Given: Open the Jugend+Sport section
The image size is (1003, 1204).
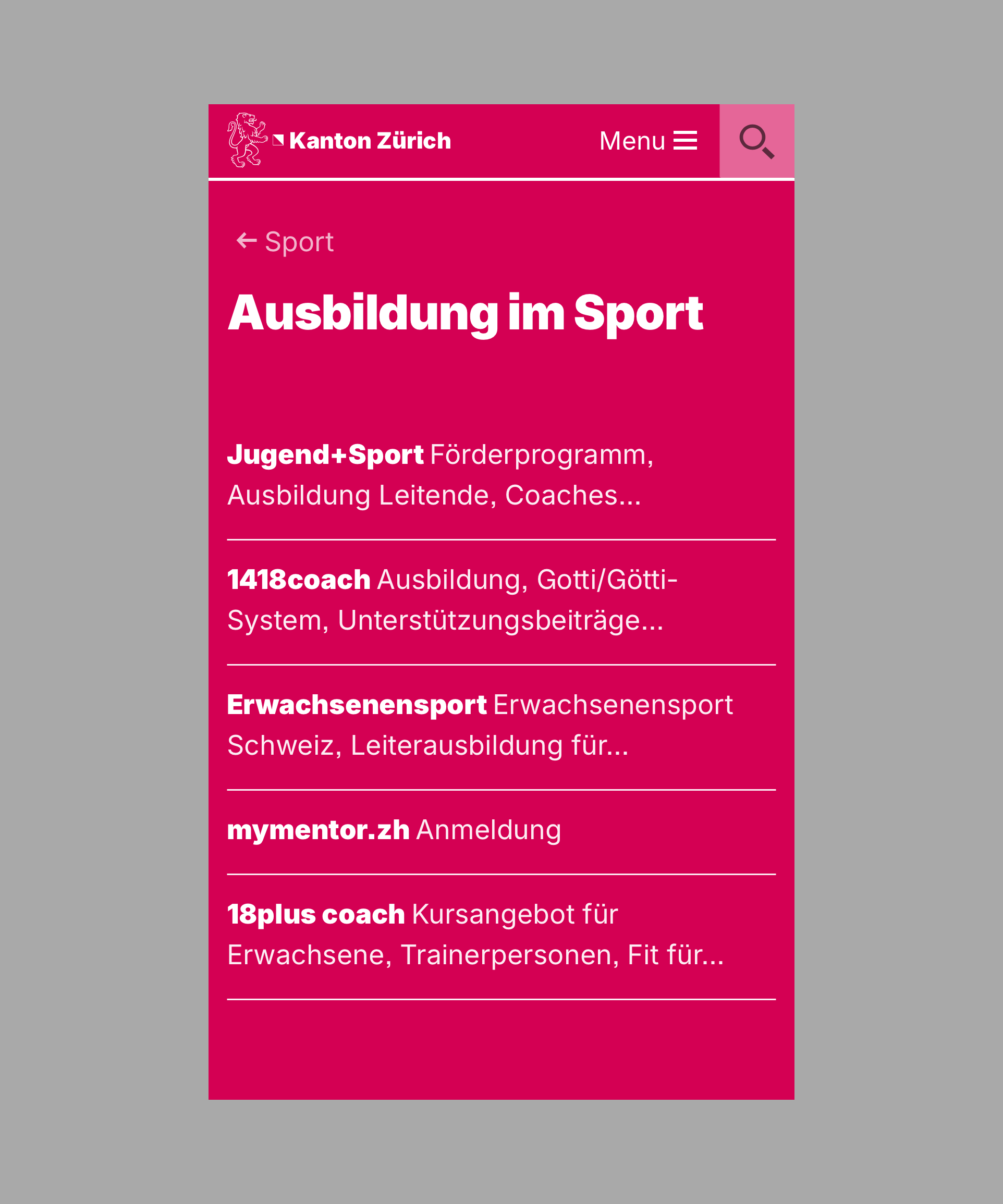Looking at the screenshot, I should point(439,475).
